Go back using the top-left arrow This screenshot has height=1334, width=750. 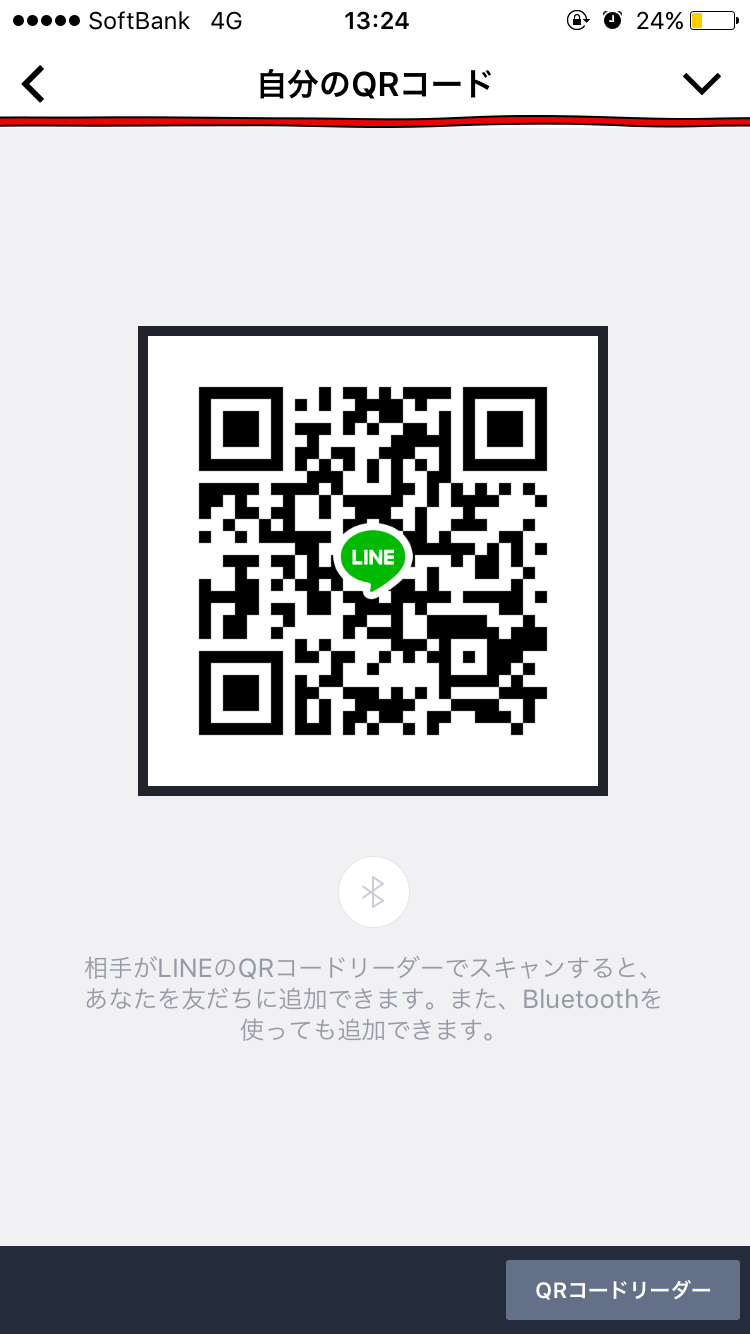click(34, 84)
